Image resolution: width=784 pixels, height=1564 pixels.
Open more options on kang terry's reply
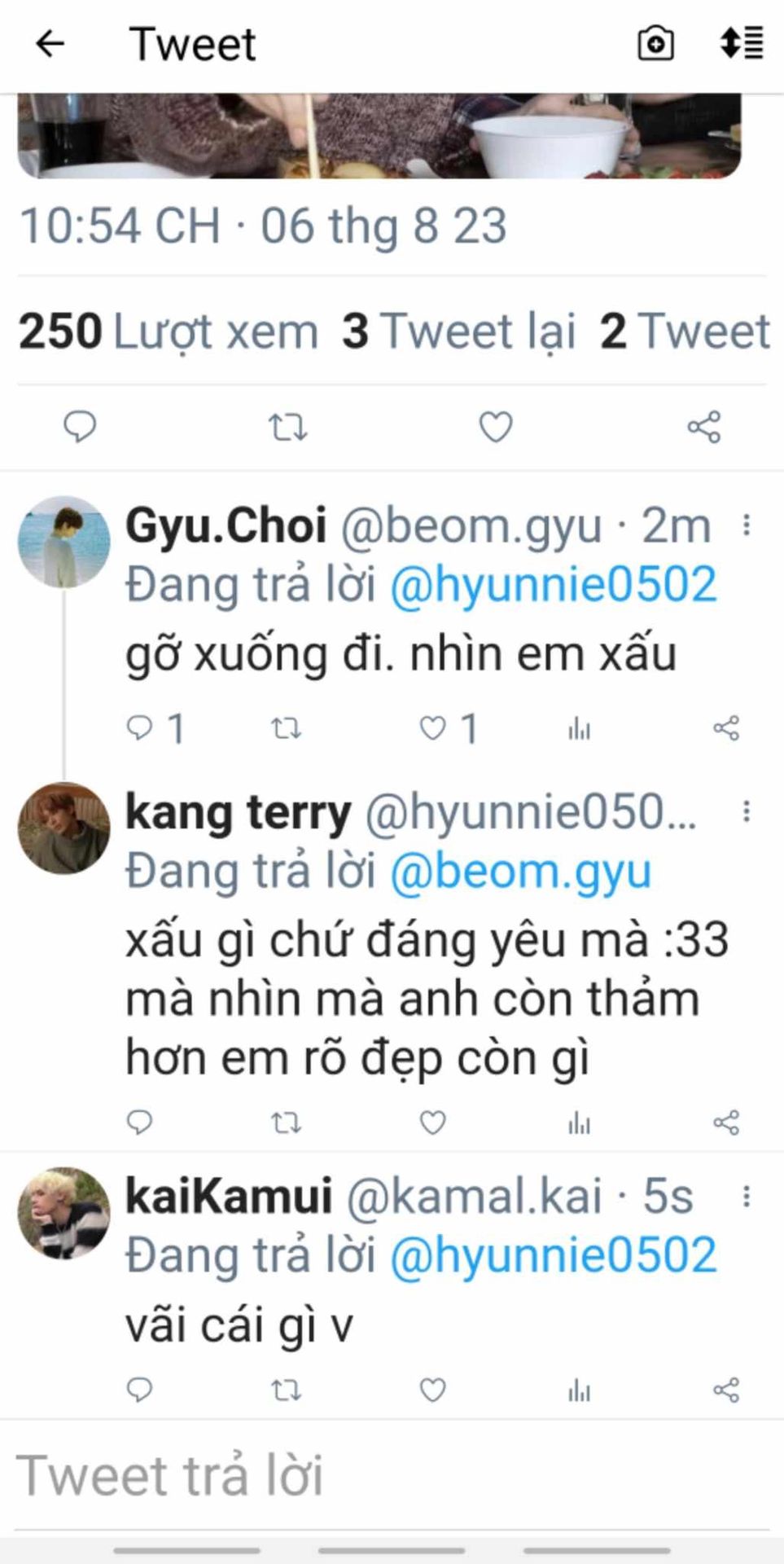pyautogui.click(x=746, y=811)
